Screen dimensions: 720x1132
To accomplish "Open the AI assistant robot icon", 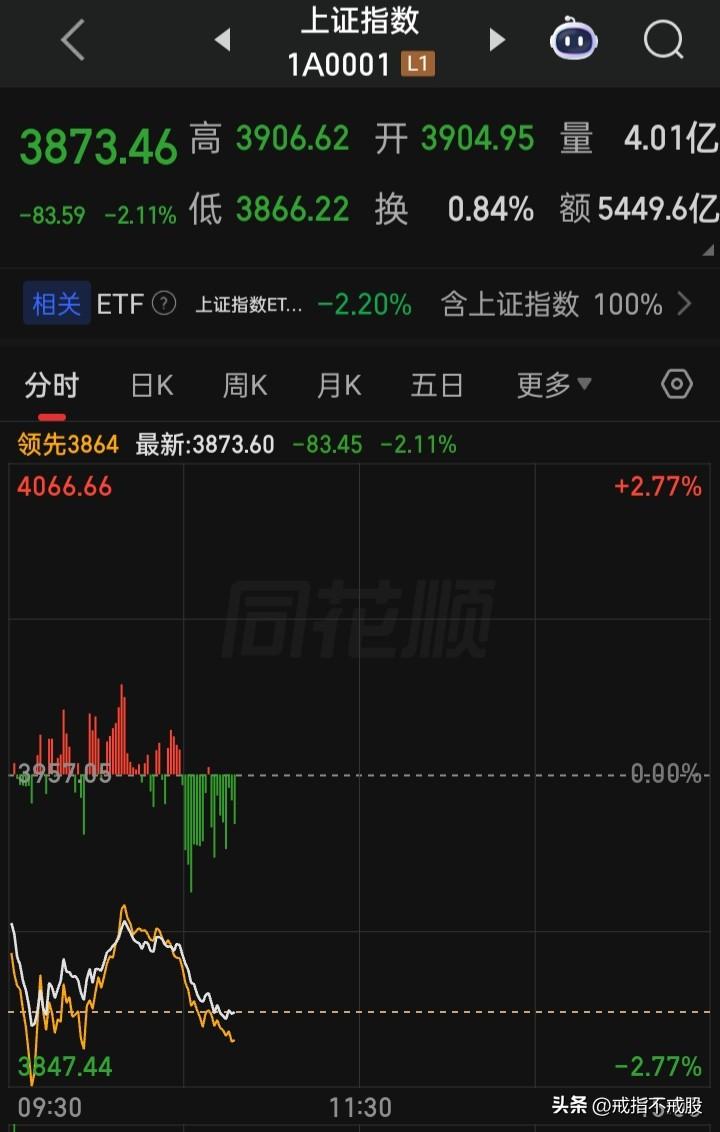I will coord(573,40).
